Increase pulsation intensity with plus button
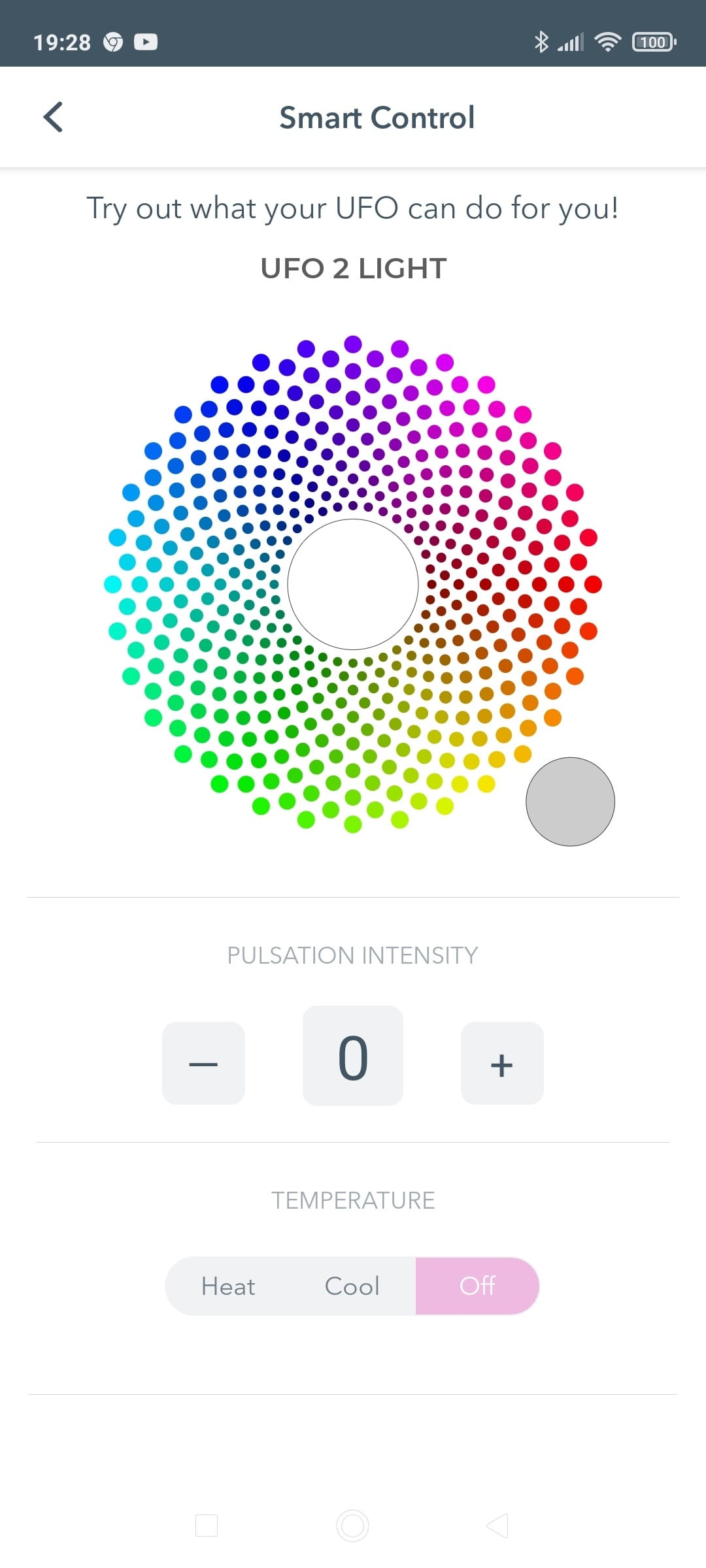 click(x=501, y=1063)
